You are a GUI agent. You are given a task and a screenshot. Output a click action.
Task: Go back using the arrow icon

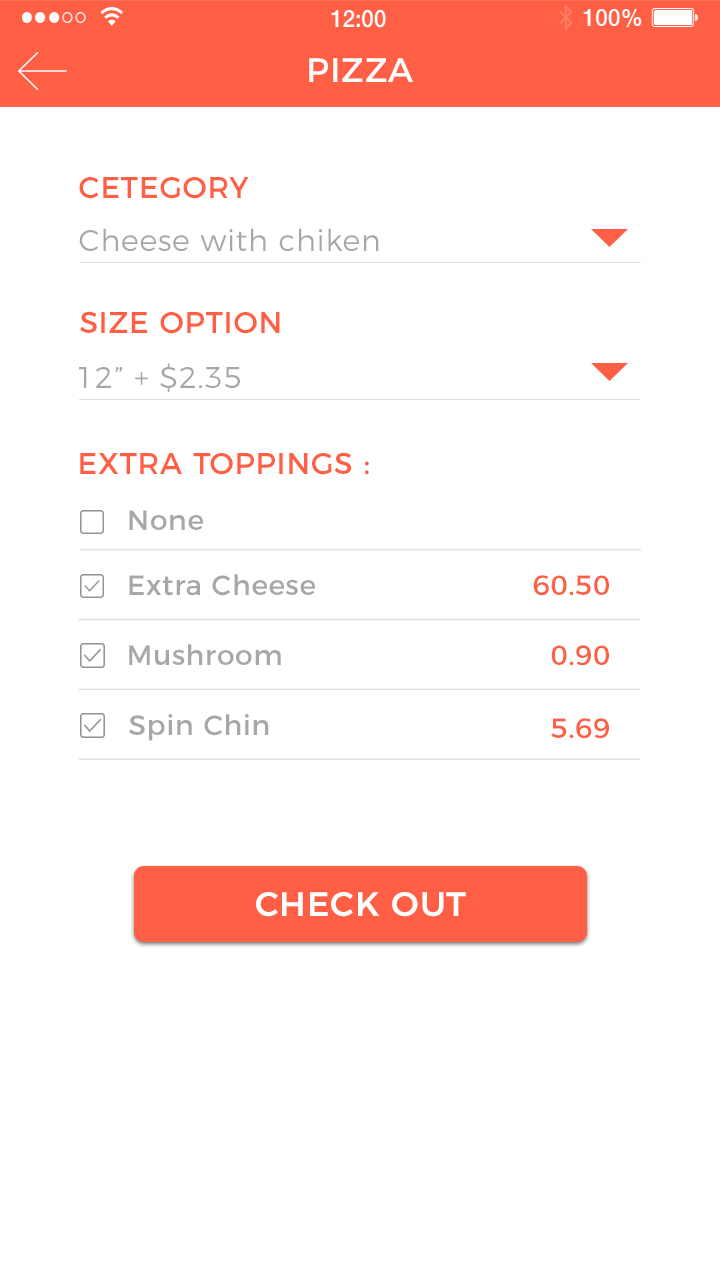(x=42, y=71)
